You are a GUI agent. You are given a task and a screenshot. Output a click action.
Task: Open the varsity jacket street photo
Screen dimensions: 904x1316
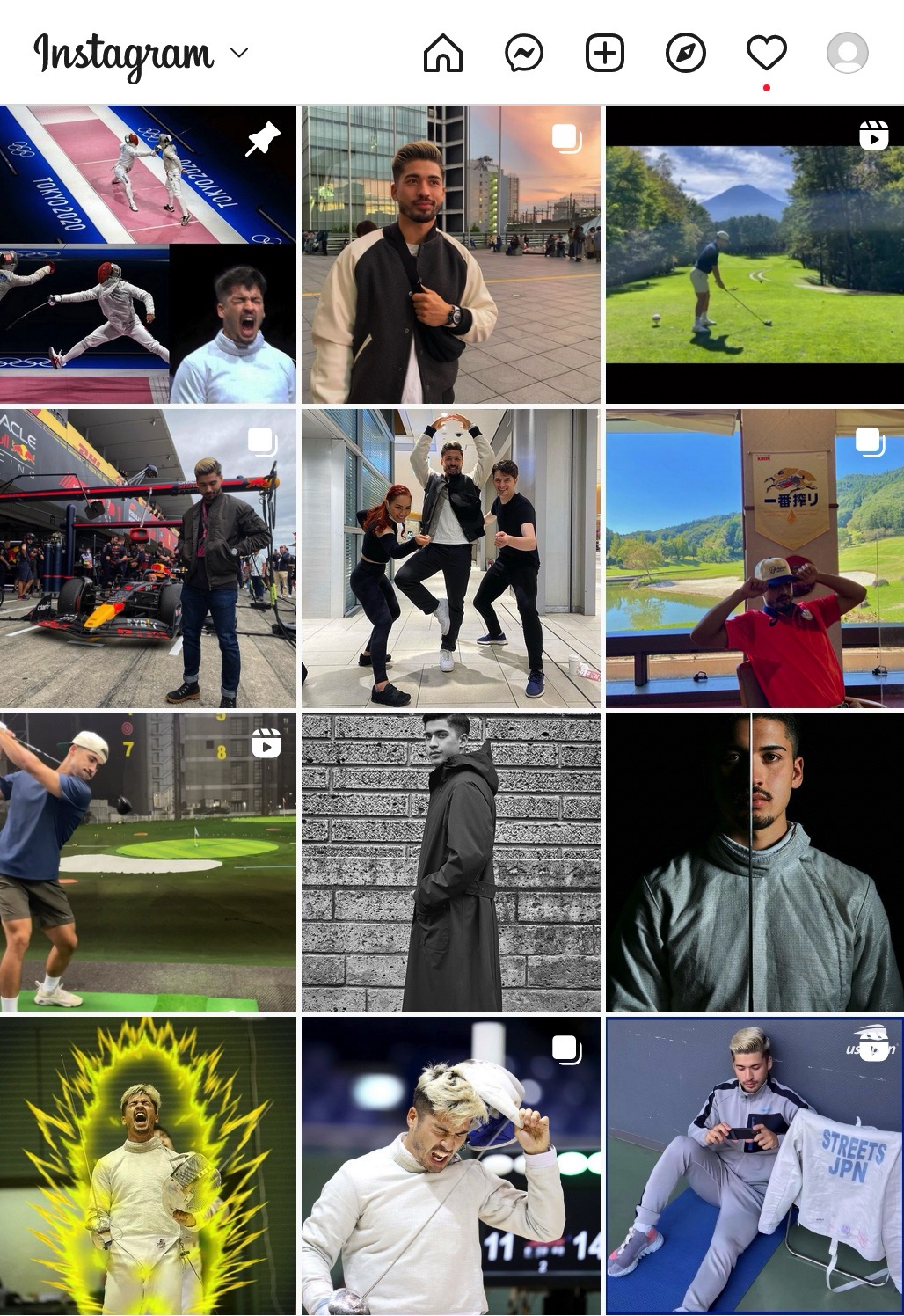[451, 254]
